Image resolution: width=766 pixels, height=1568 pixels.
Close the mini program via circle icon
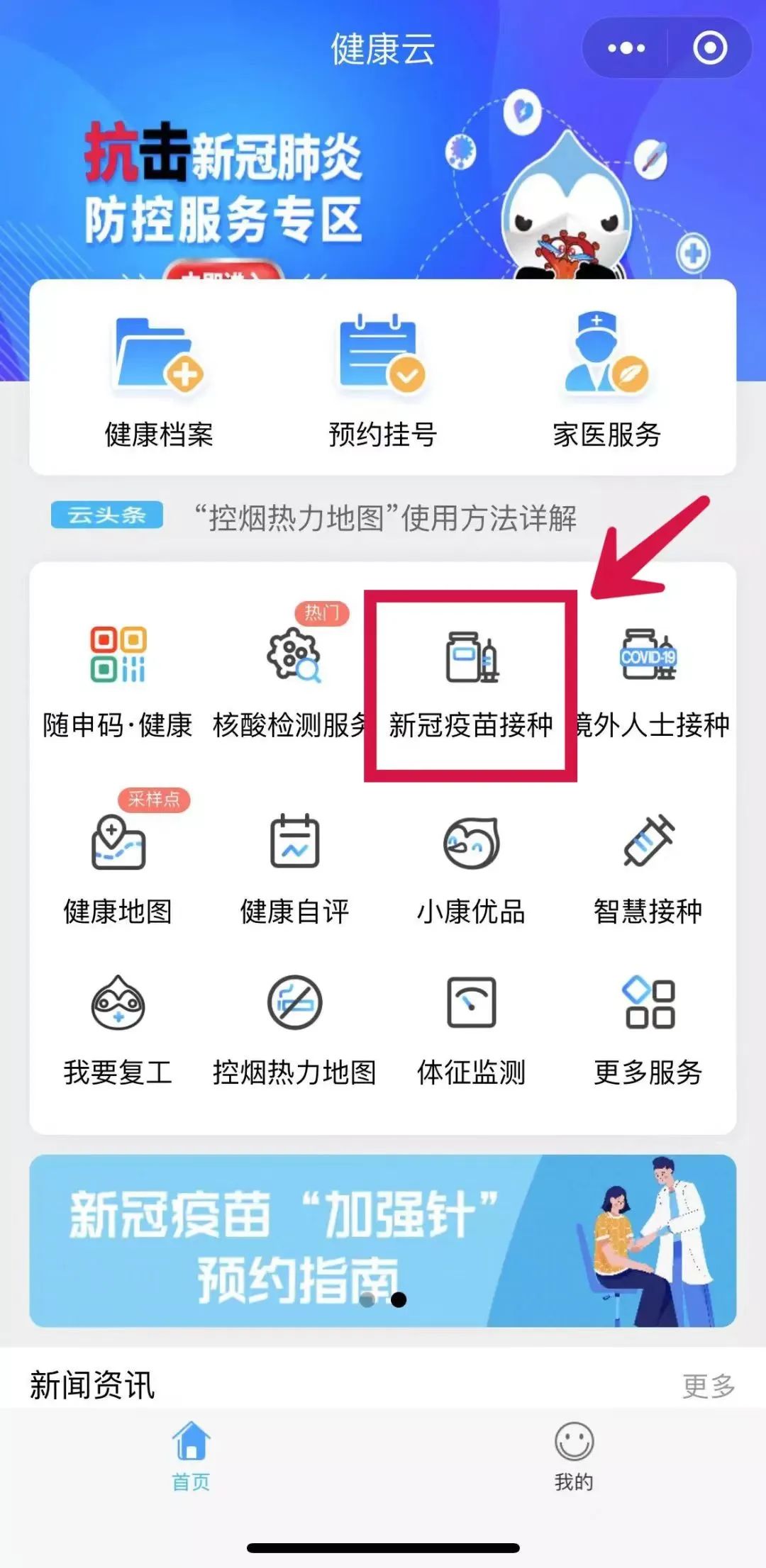click(709, 48)
